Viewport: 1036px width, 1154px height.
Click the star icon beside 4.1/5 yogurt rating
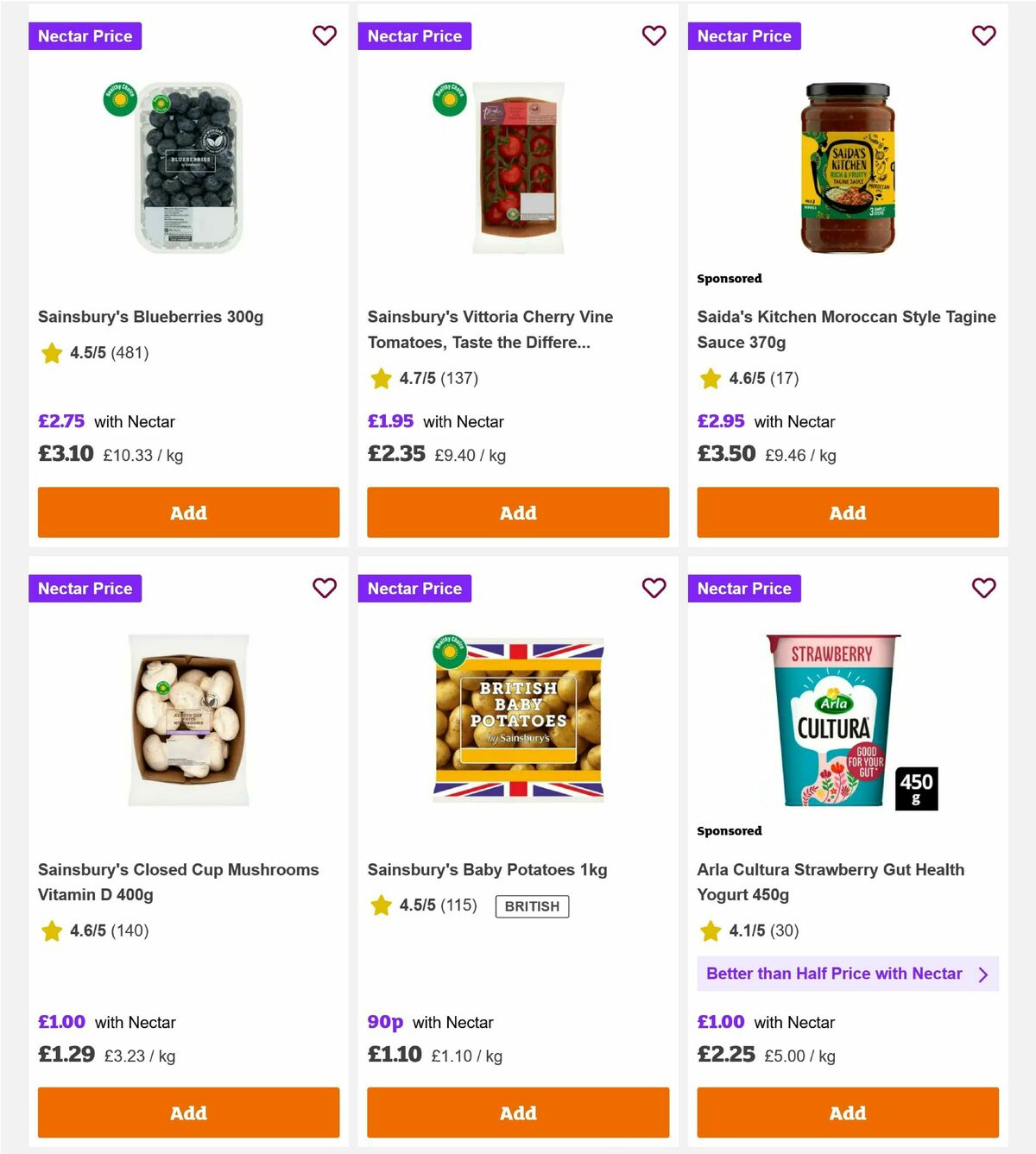[711, 932]
